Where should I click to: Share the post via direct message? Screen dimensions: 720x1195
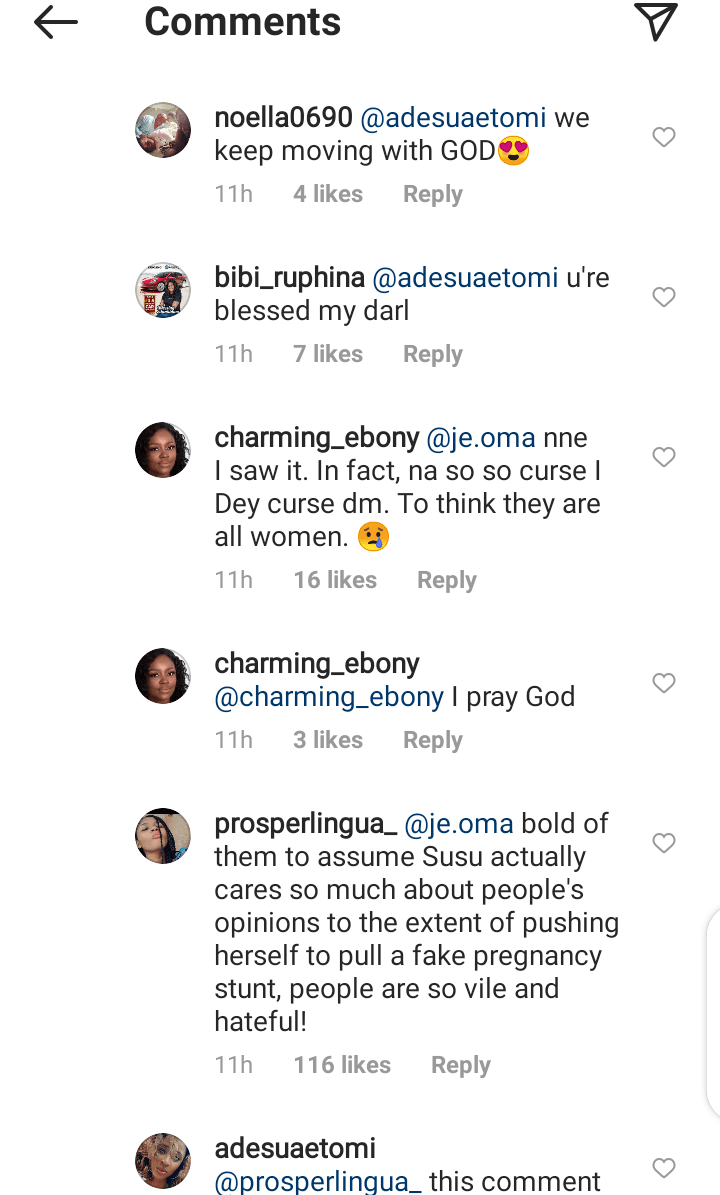point(656,22)
